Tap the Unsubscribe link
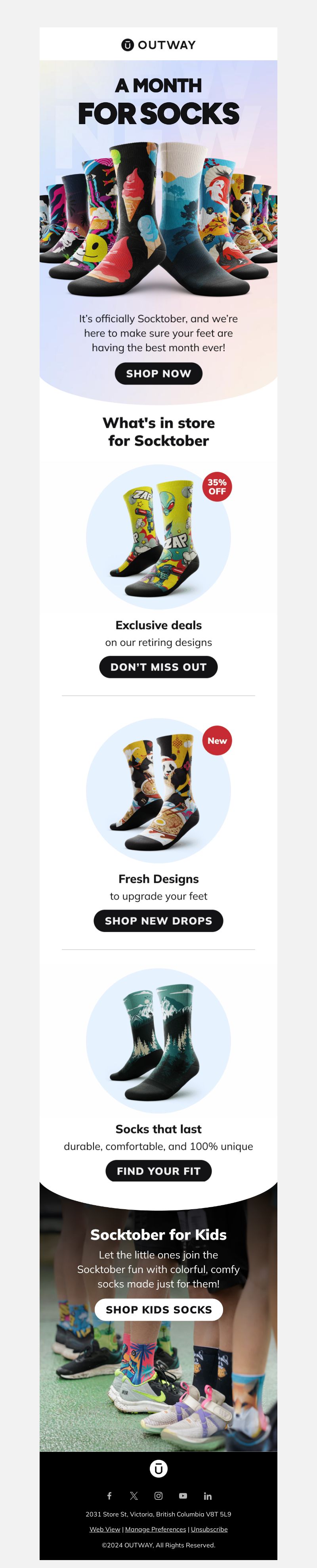The height and width of the screenshot is (1568, 317). coord(209,1529)
